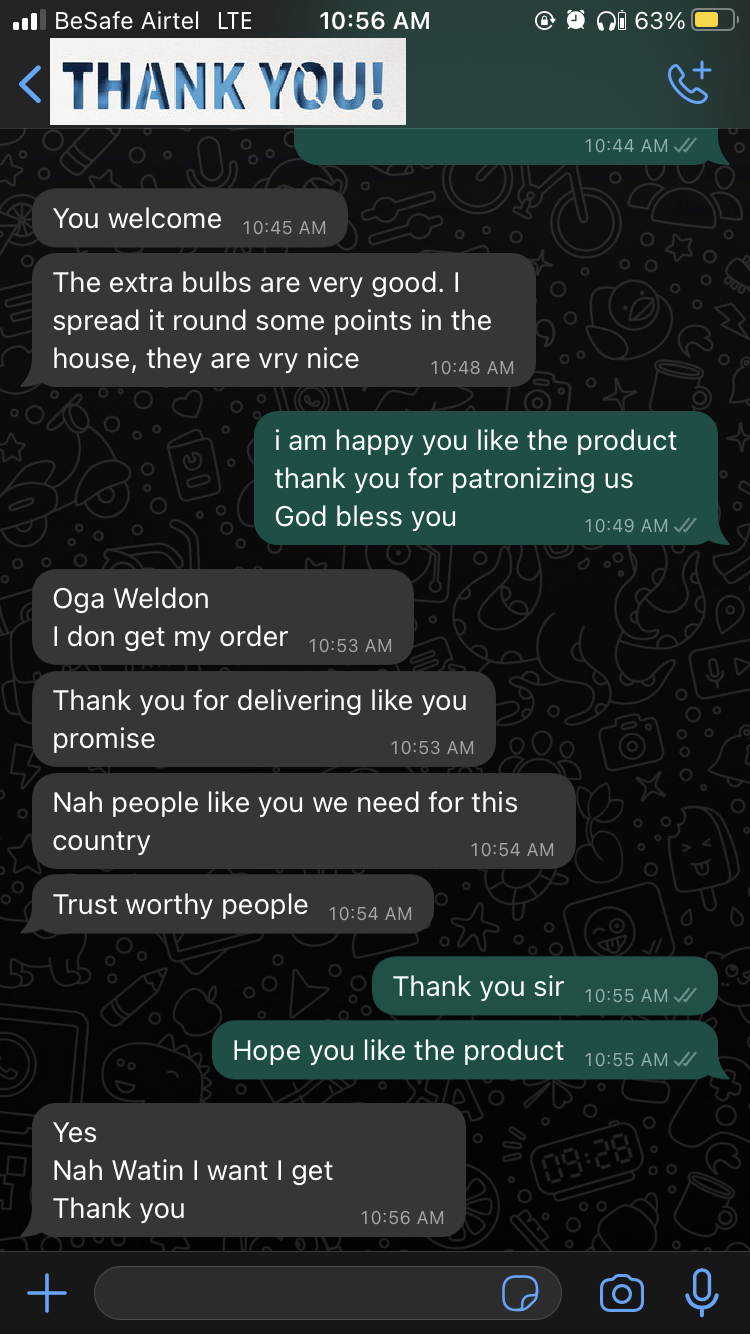Go back to the chats list
Image resolution: width=750 pixels, height=1334 pixels.
point(30,85)
